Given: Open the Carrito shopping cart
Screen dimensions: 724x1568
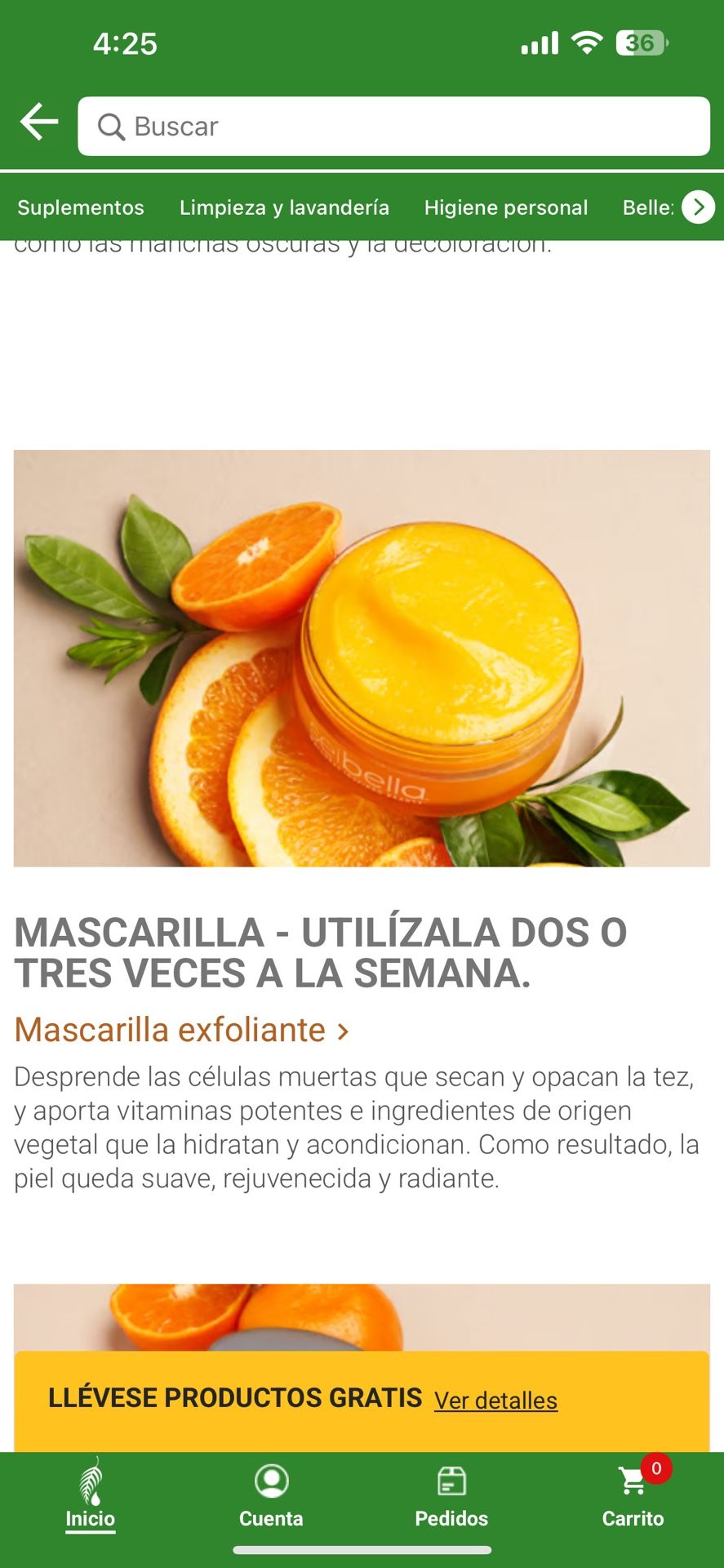Looking at the screenshot, I should (633, 1499).
